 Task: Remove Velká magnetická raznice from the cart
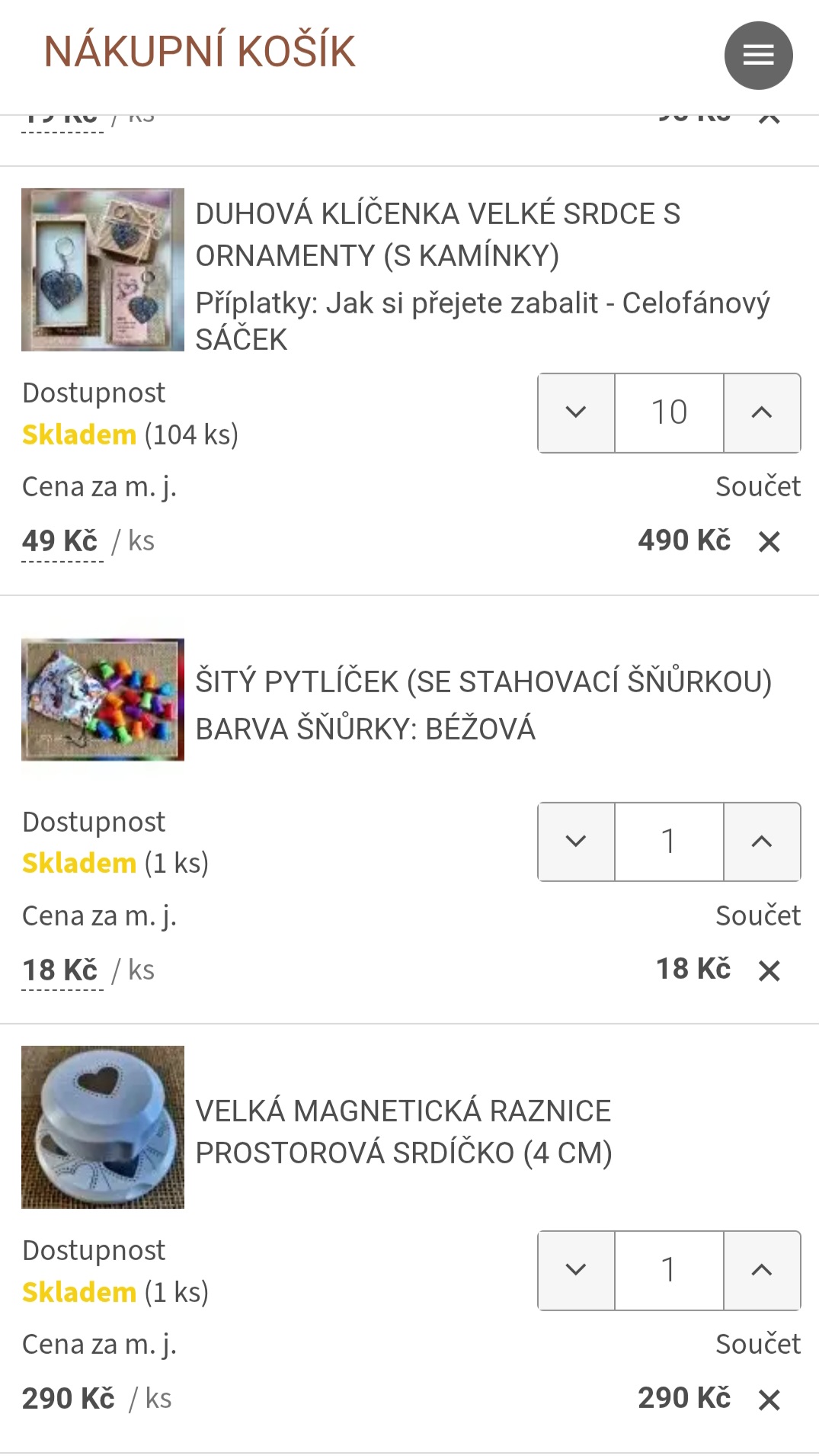tap(769, 1400)
